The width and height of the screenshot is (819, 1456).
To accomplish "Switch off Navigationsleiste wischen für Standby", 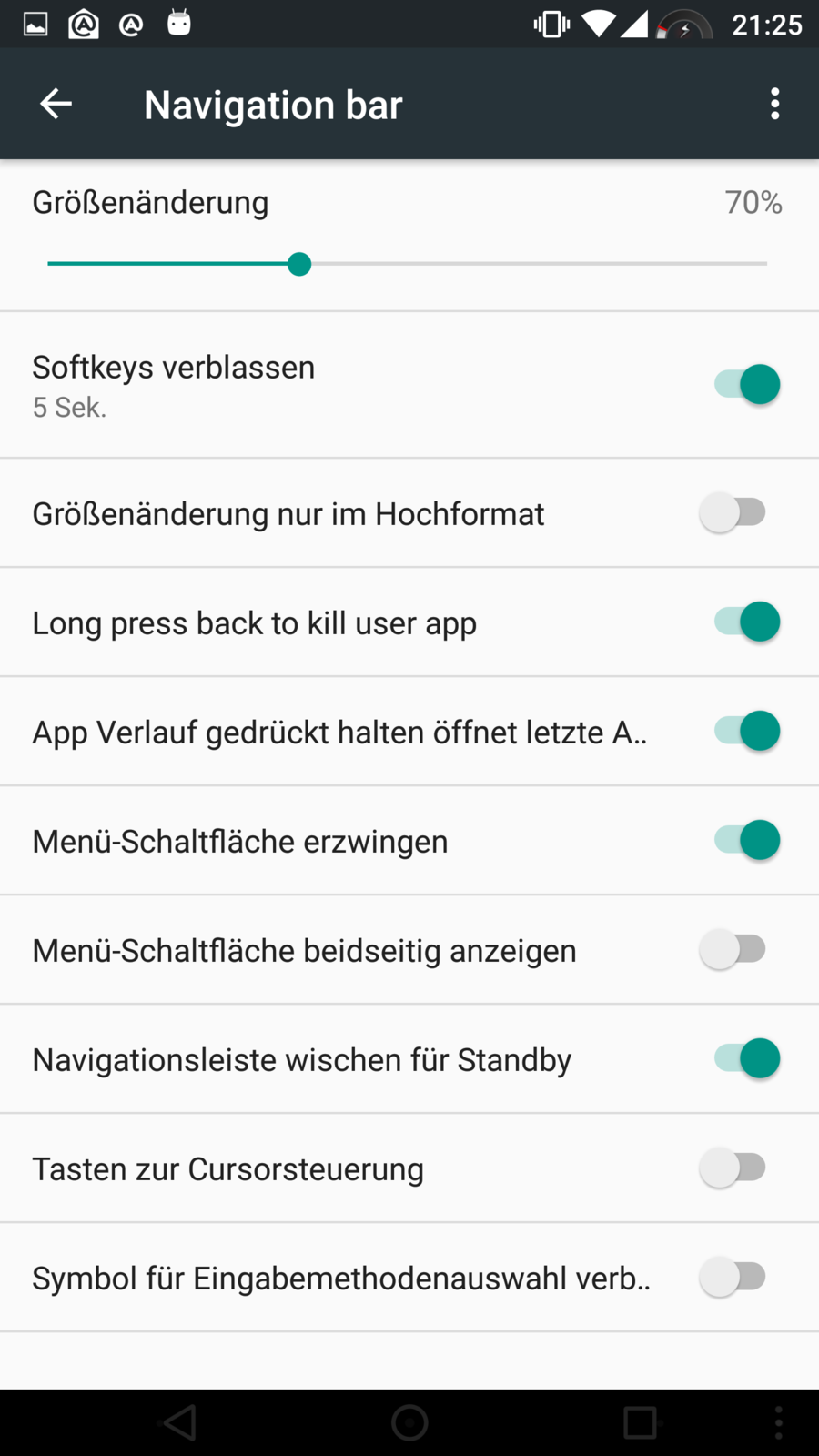I will (746, 1059).
